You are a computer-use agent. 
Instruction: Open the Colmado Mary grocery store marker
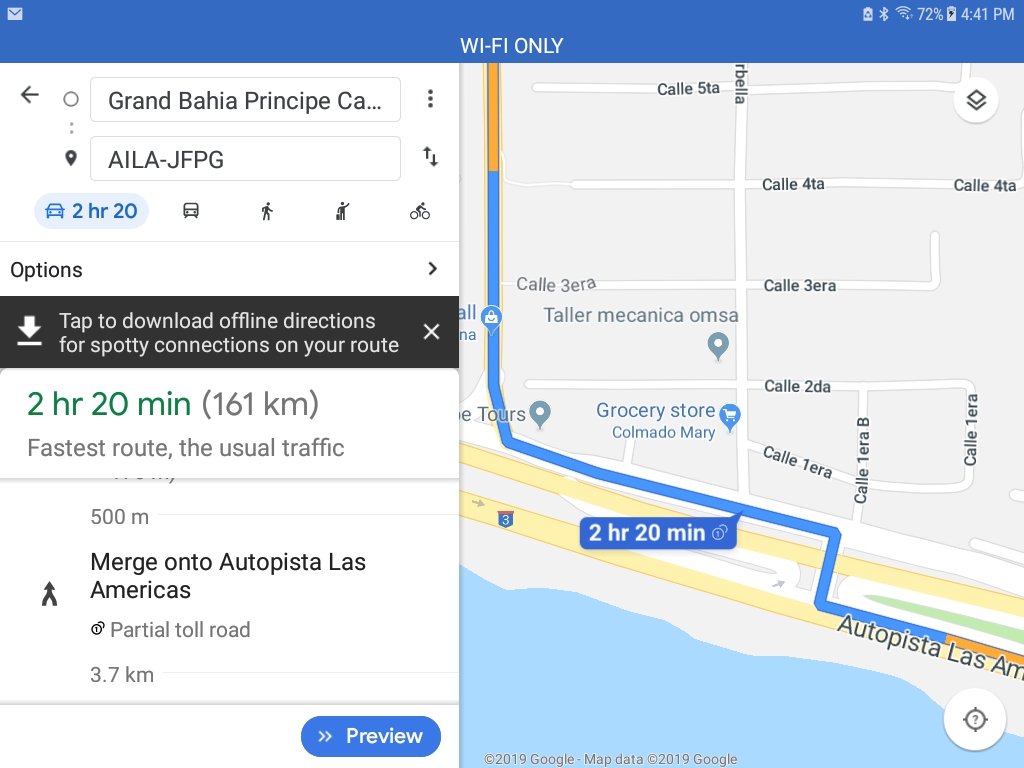(x=730, y=415)
